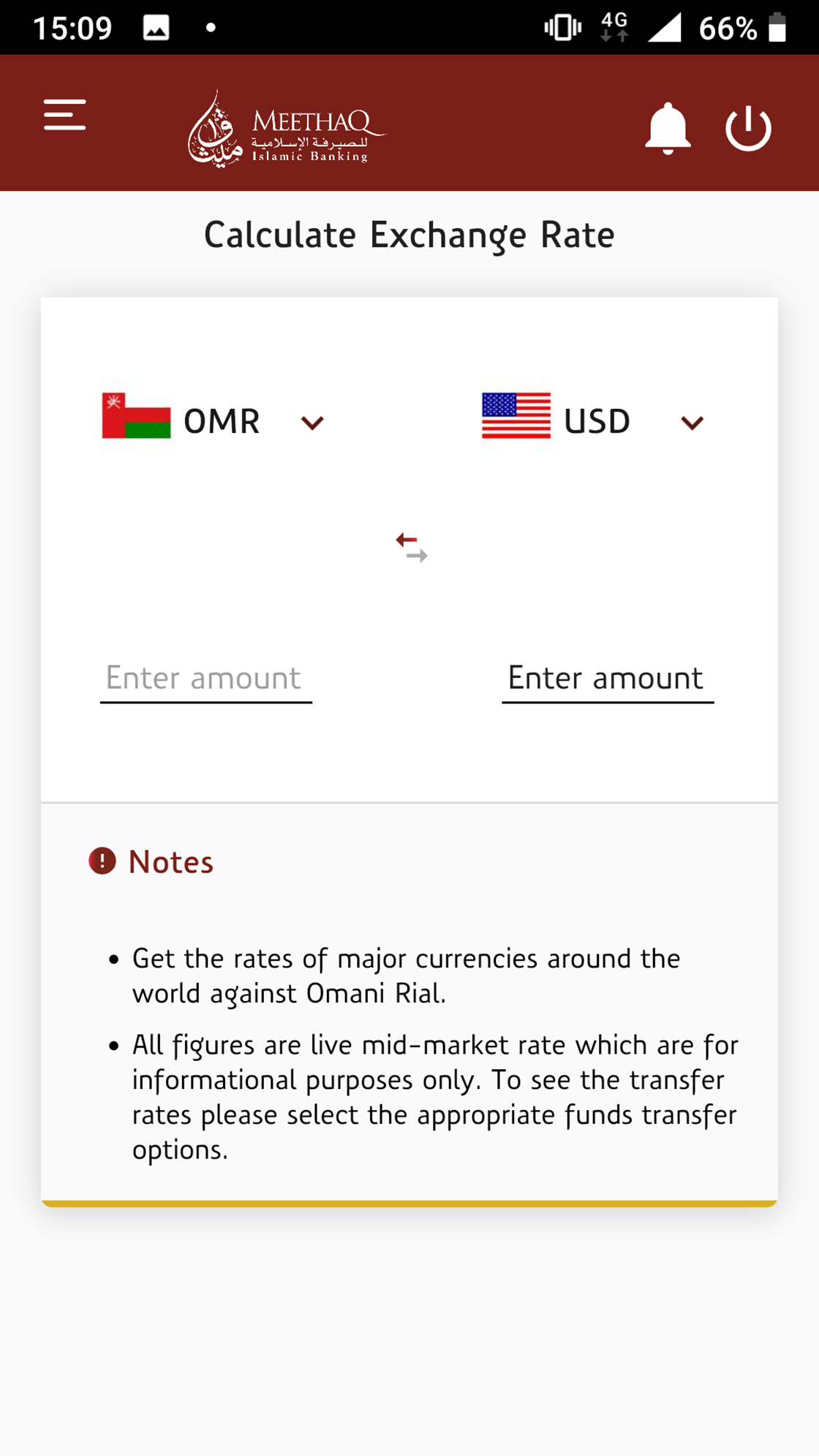Expand the OMR currency dropdown
The height and width of the screenshot is (1456, 819).
coord(312,423)
